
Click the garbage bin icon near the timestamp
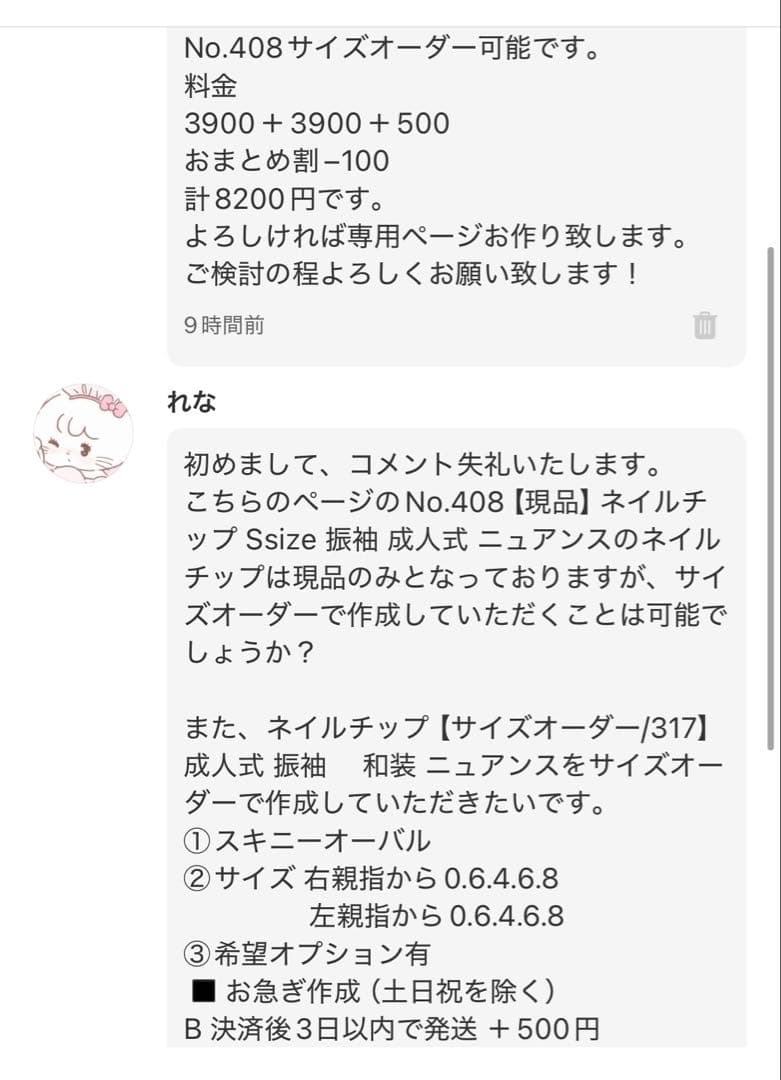coord(706,326)
